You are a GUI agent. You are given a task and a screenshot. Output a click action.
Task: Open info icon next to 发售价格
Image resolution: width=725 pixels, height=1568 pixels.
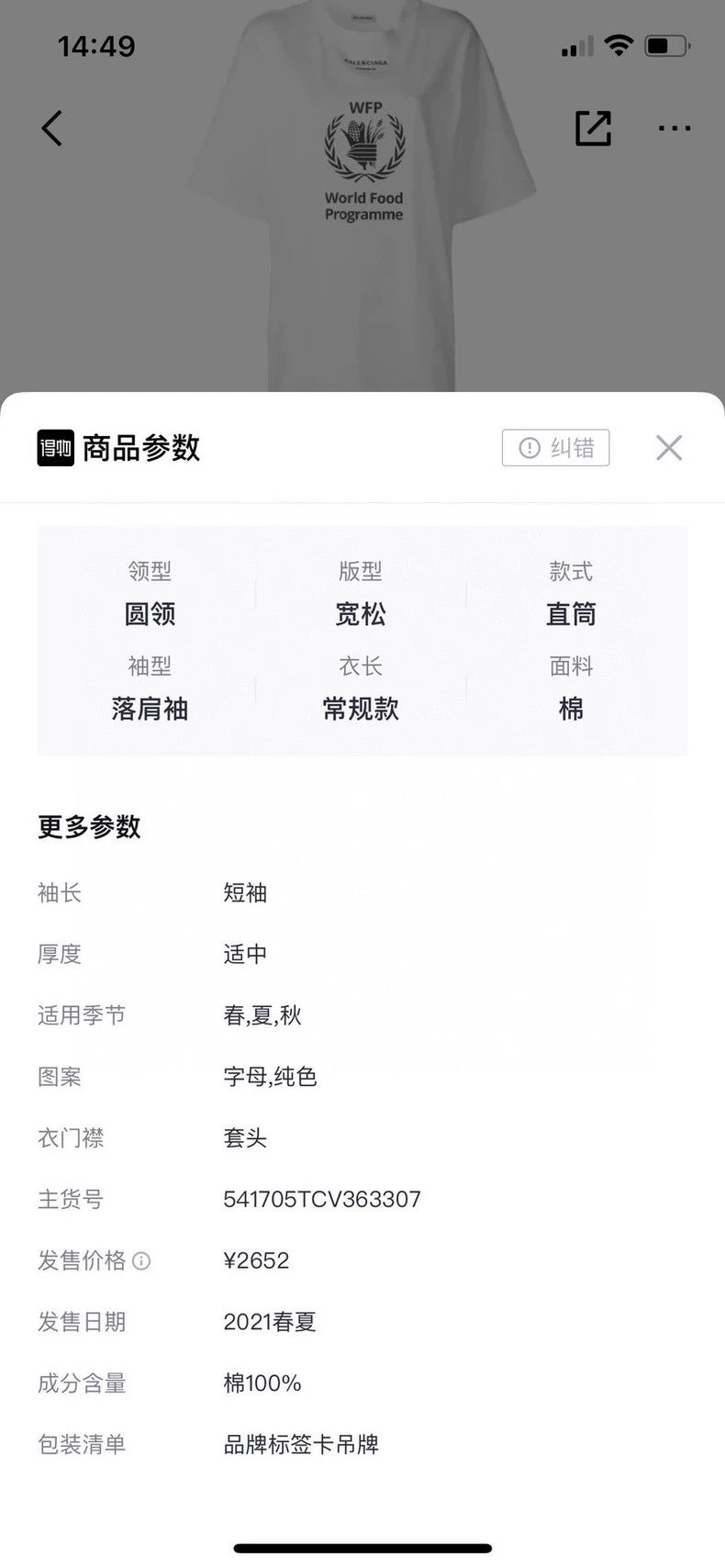141,1261
